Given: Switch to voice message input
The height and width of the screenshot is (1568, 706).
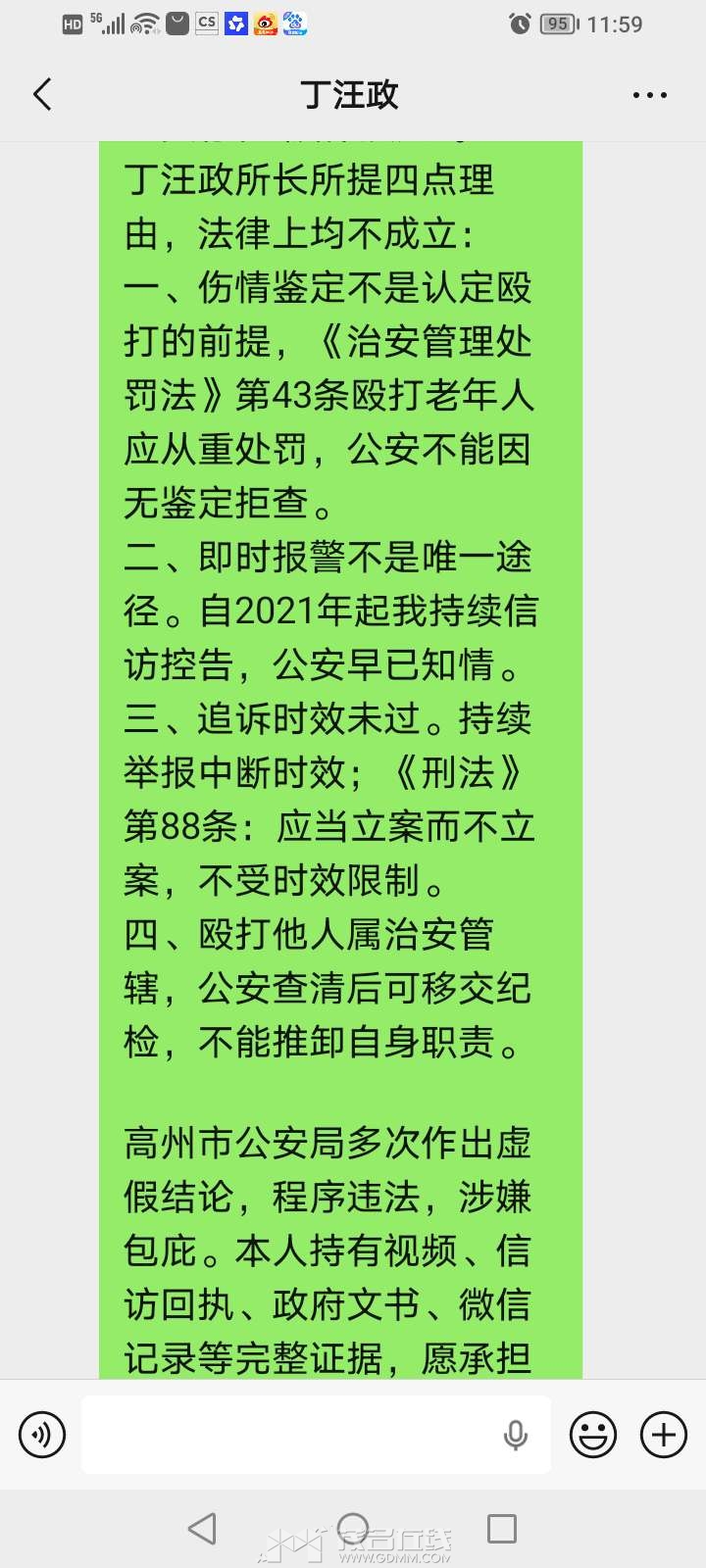Looking at the screenshot, I should point(42,1435).
